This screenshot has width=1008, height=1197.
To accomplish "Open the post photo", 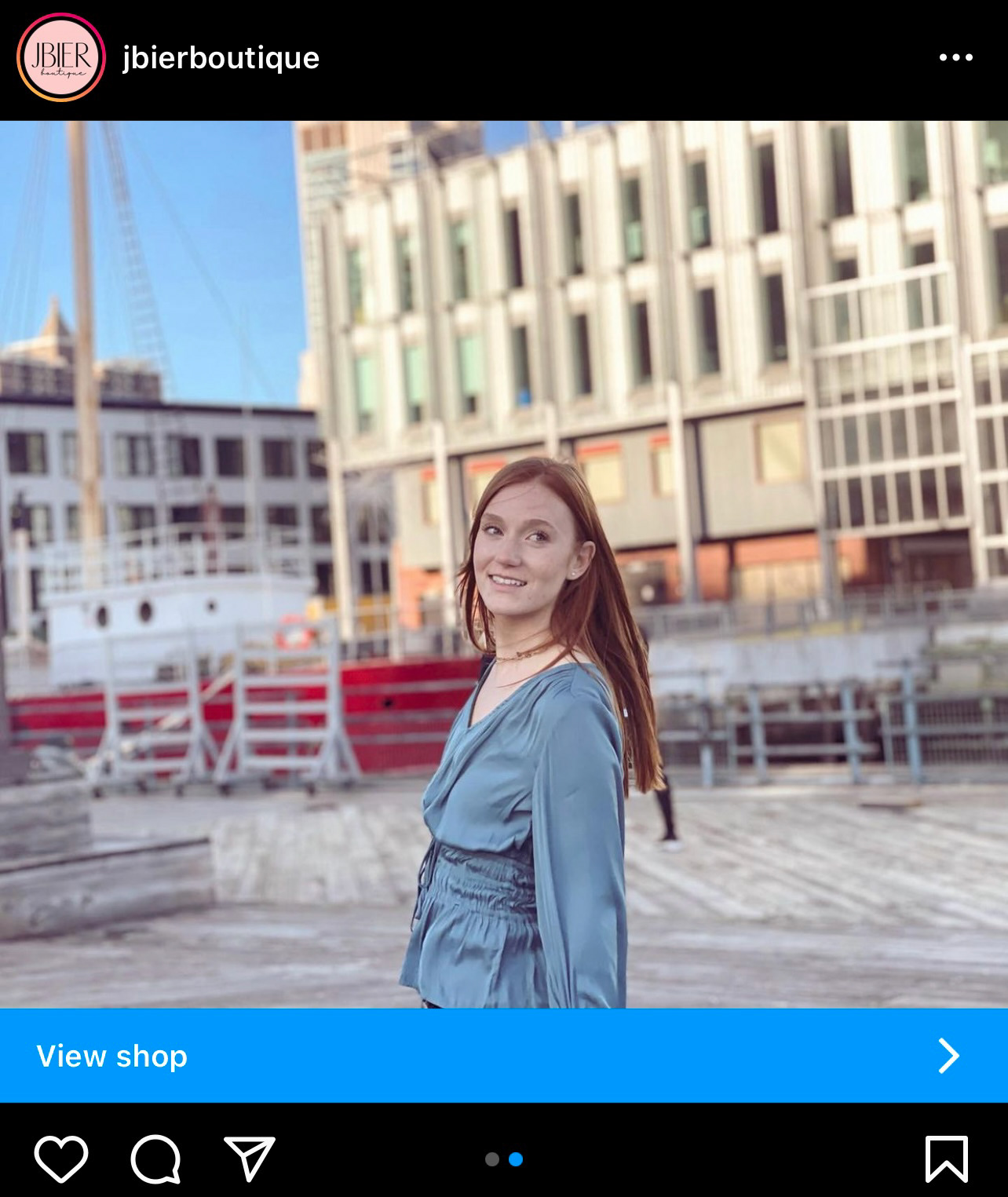I will coord(504,564).
